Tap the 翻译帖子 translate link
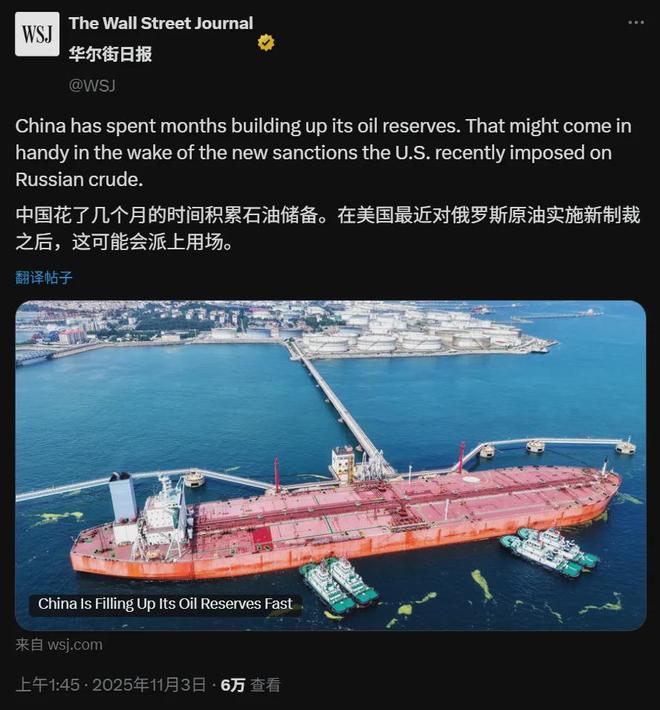Image resolution: width=660 pixels, height=710 pixels. (44, 277)
